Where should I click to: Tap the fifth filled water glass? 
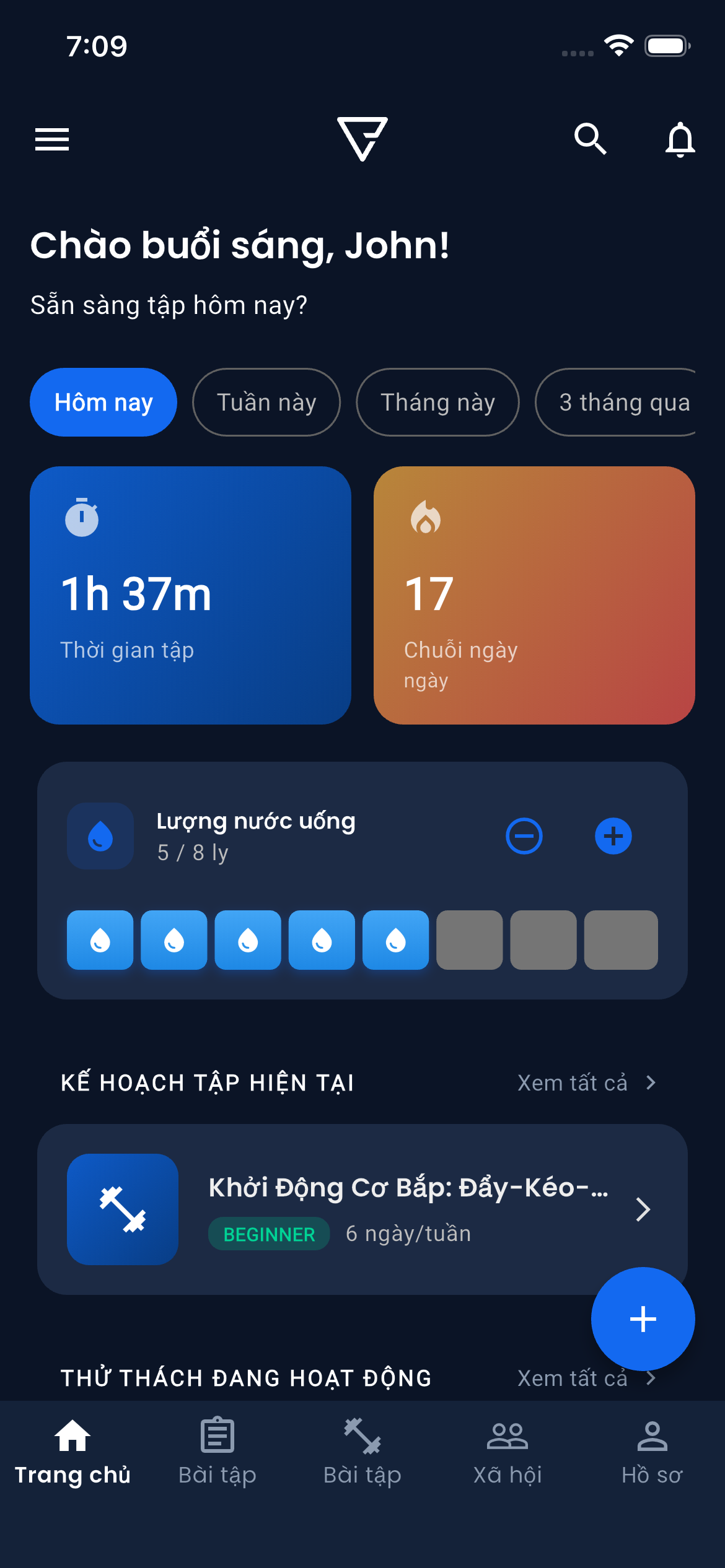coord(395,939)
